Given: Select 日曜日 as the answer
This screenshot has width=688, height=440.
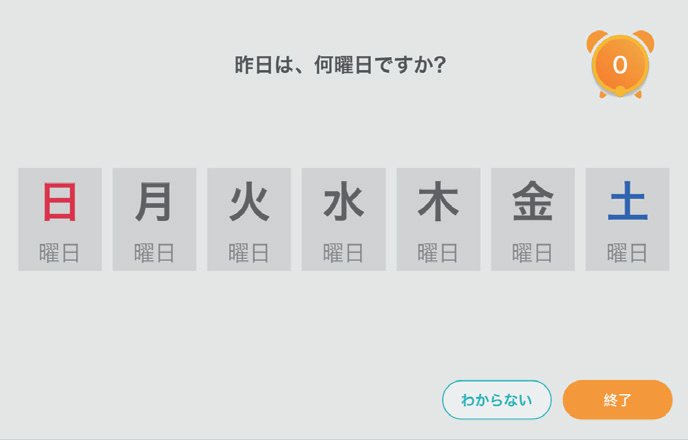Looking at the screenshot, I should click(60, 219).
